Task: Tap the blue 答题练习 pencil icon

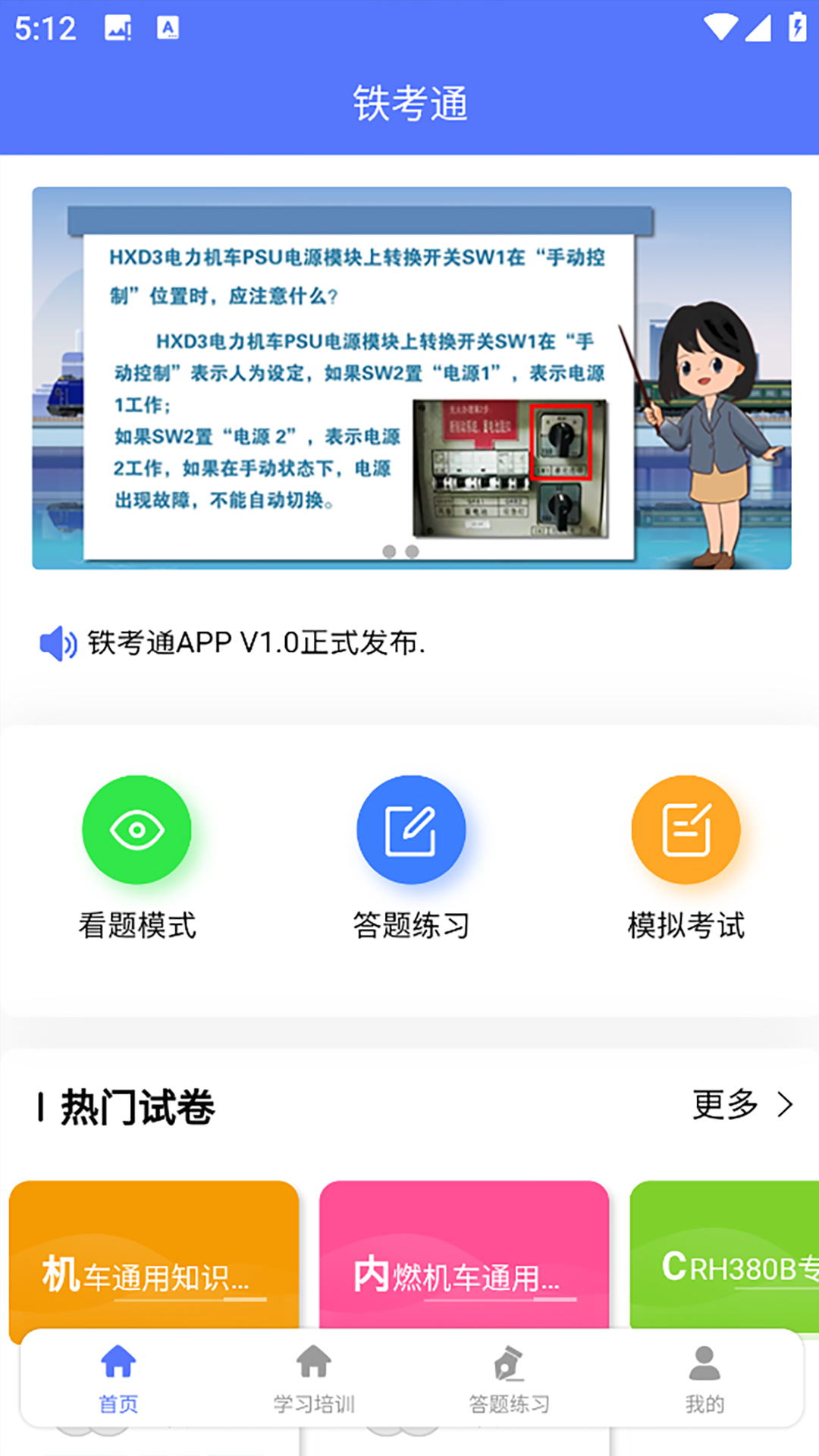Action: tap(410, 829)
